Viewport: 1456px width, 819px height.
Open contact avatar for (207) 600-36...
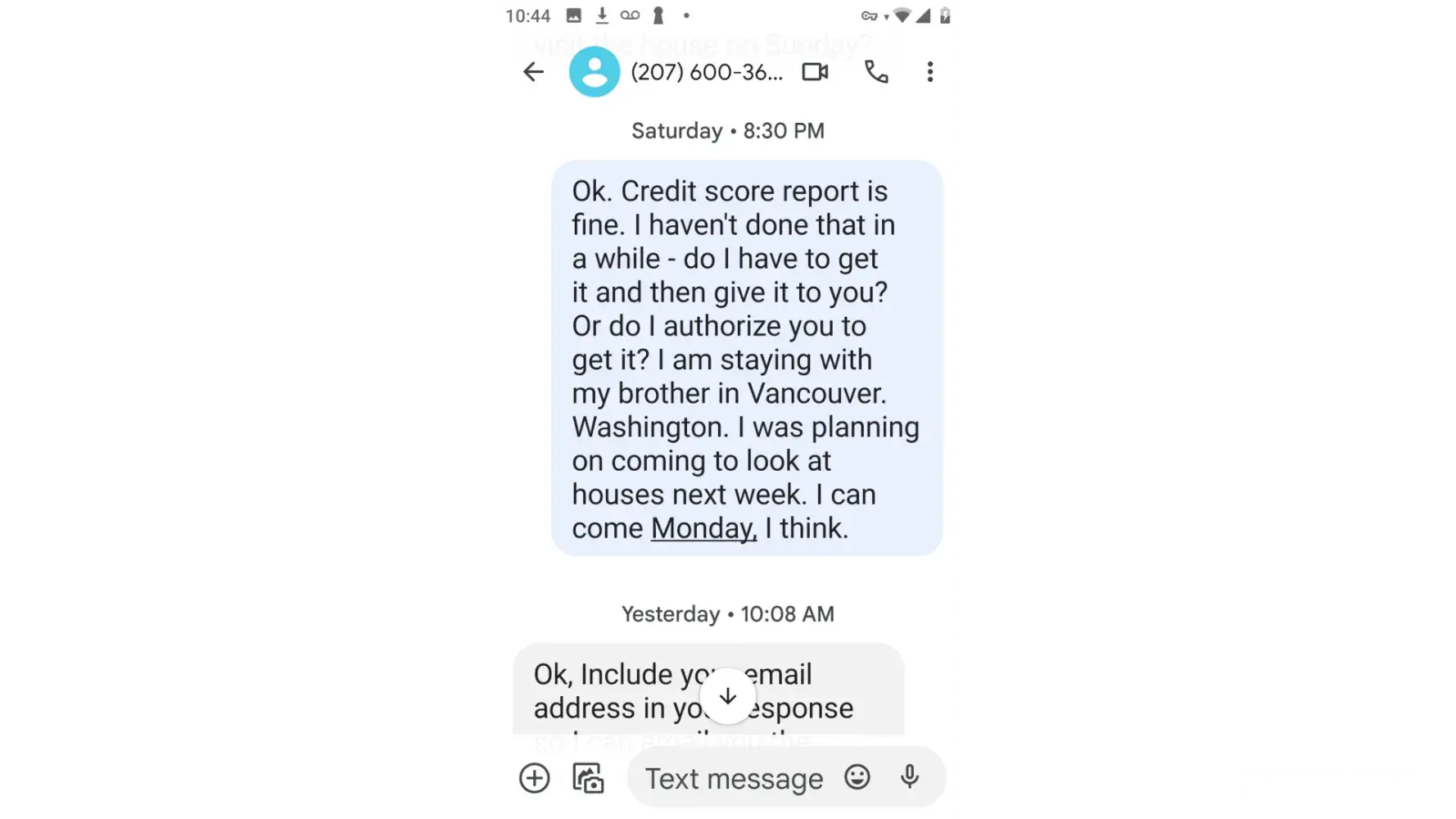coord(595,72)
